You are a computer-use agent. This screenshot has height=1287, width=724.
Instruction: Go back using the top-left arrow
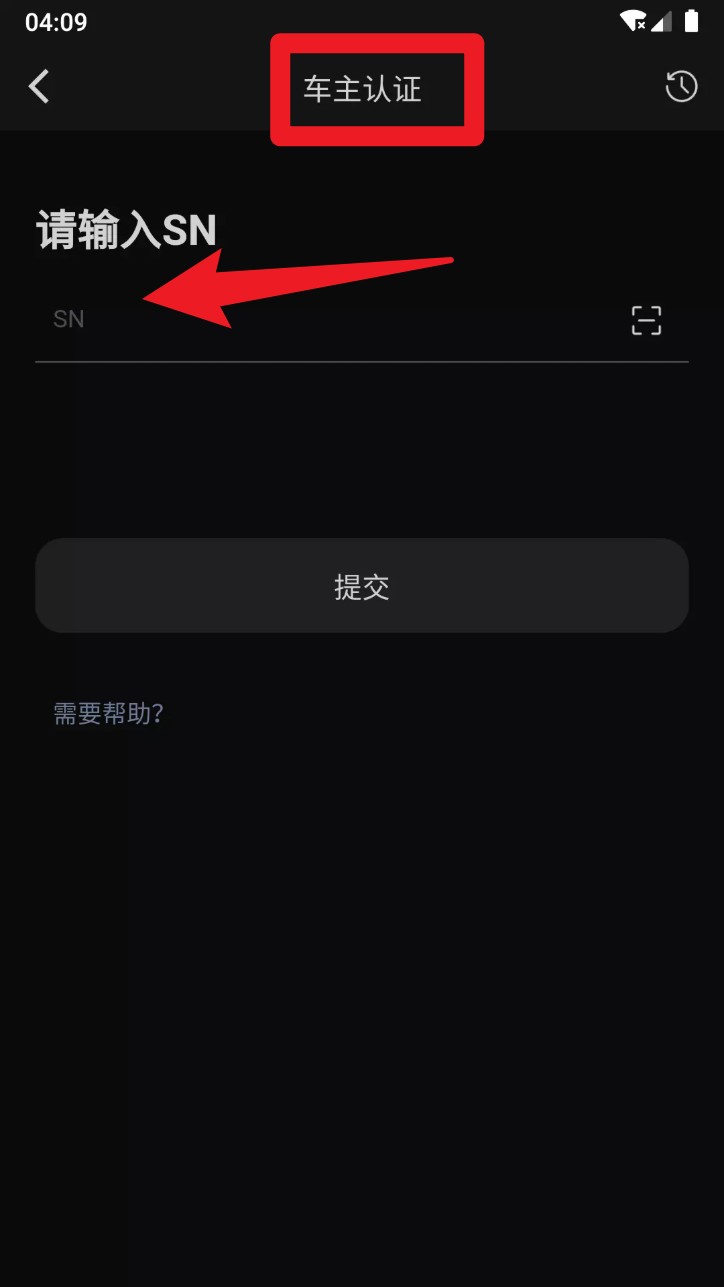tap(39, 87)
